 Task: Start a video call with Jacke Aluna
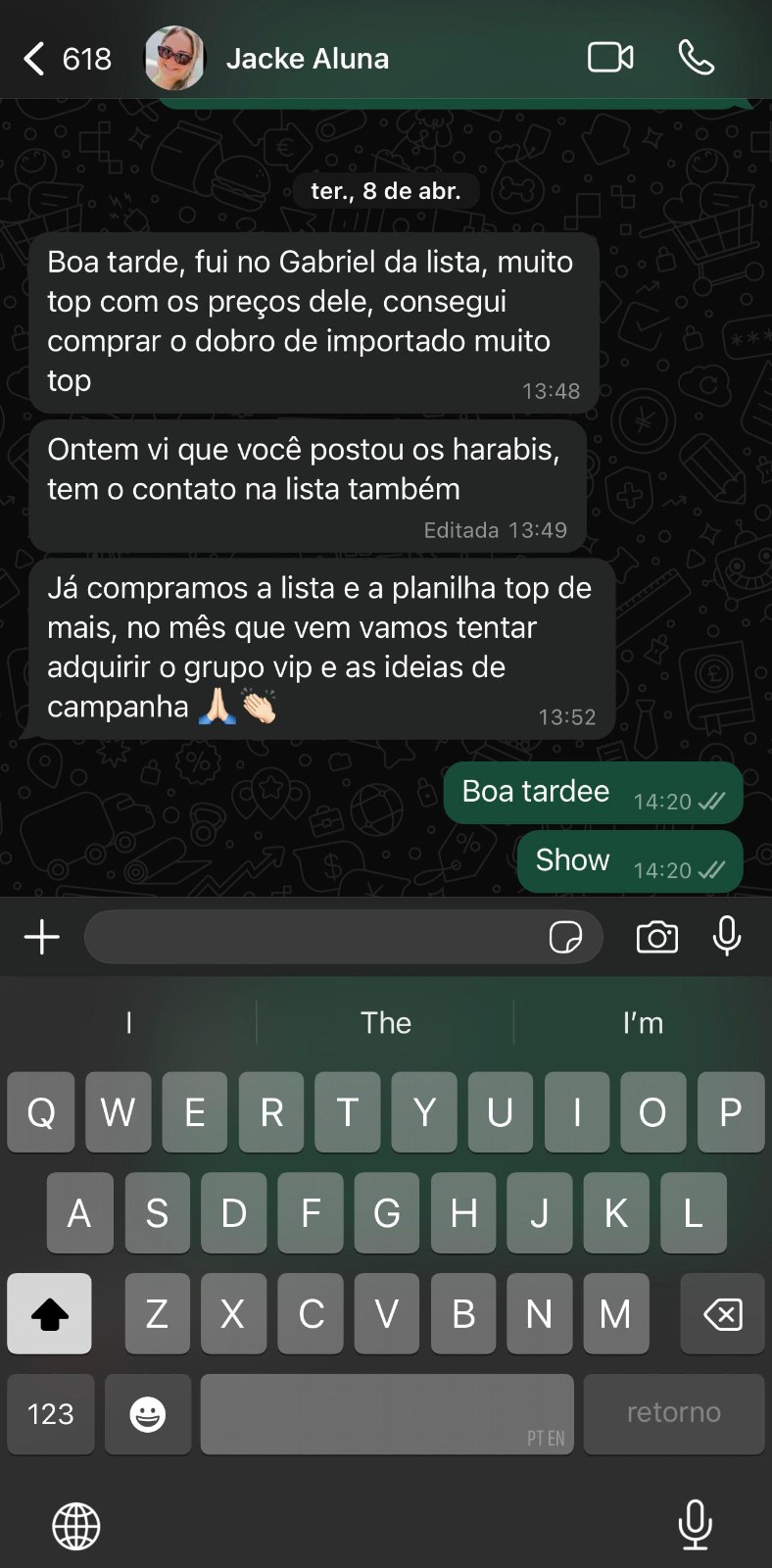[608, 58]
